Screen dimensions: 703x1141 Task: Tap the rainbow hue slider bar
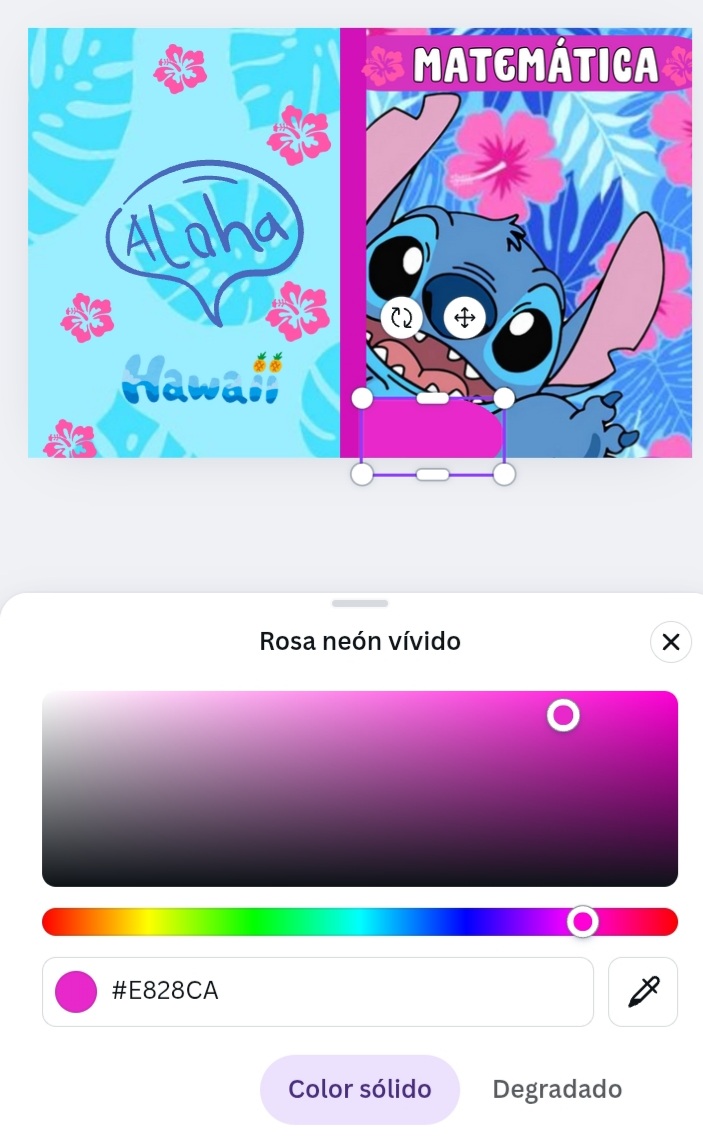tap(300, 922)
